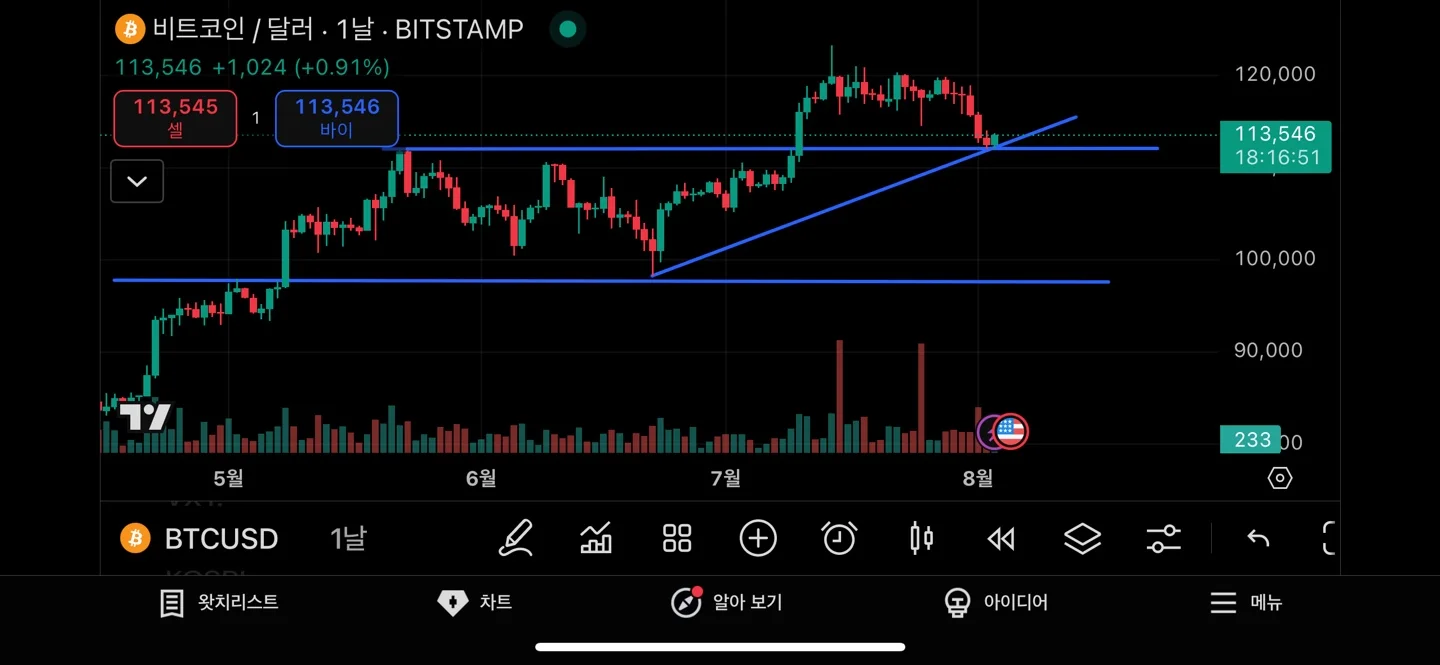Change the candlestick chart type
This screenshot has height=665, width=1440.
[x=921, y=539]
